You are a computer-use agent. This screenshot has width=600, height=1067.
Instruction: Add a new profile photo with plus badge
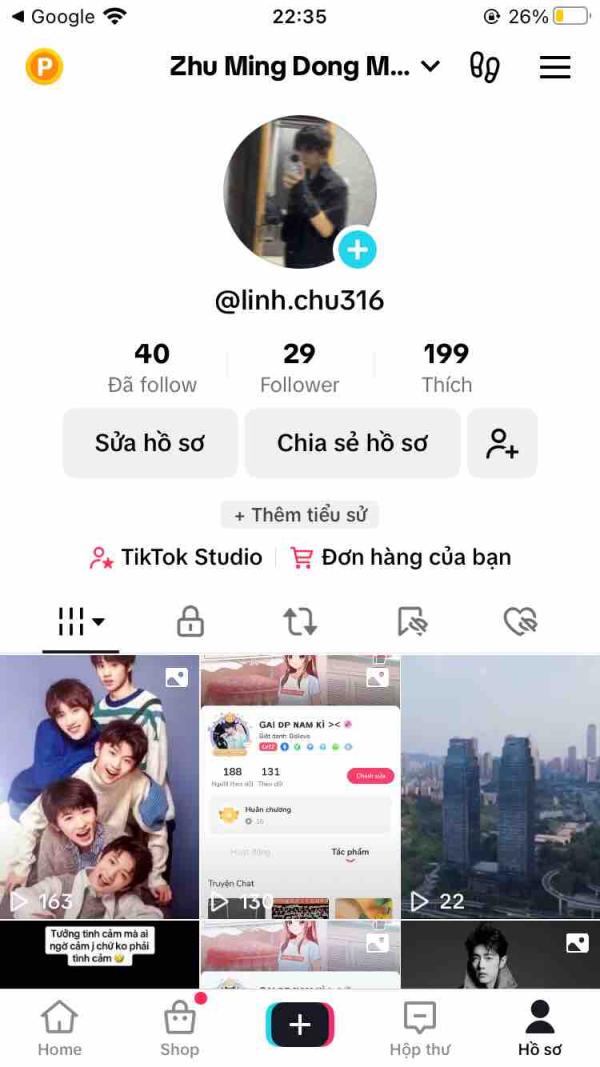click(356, 249)
